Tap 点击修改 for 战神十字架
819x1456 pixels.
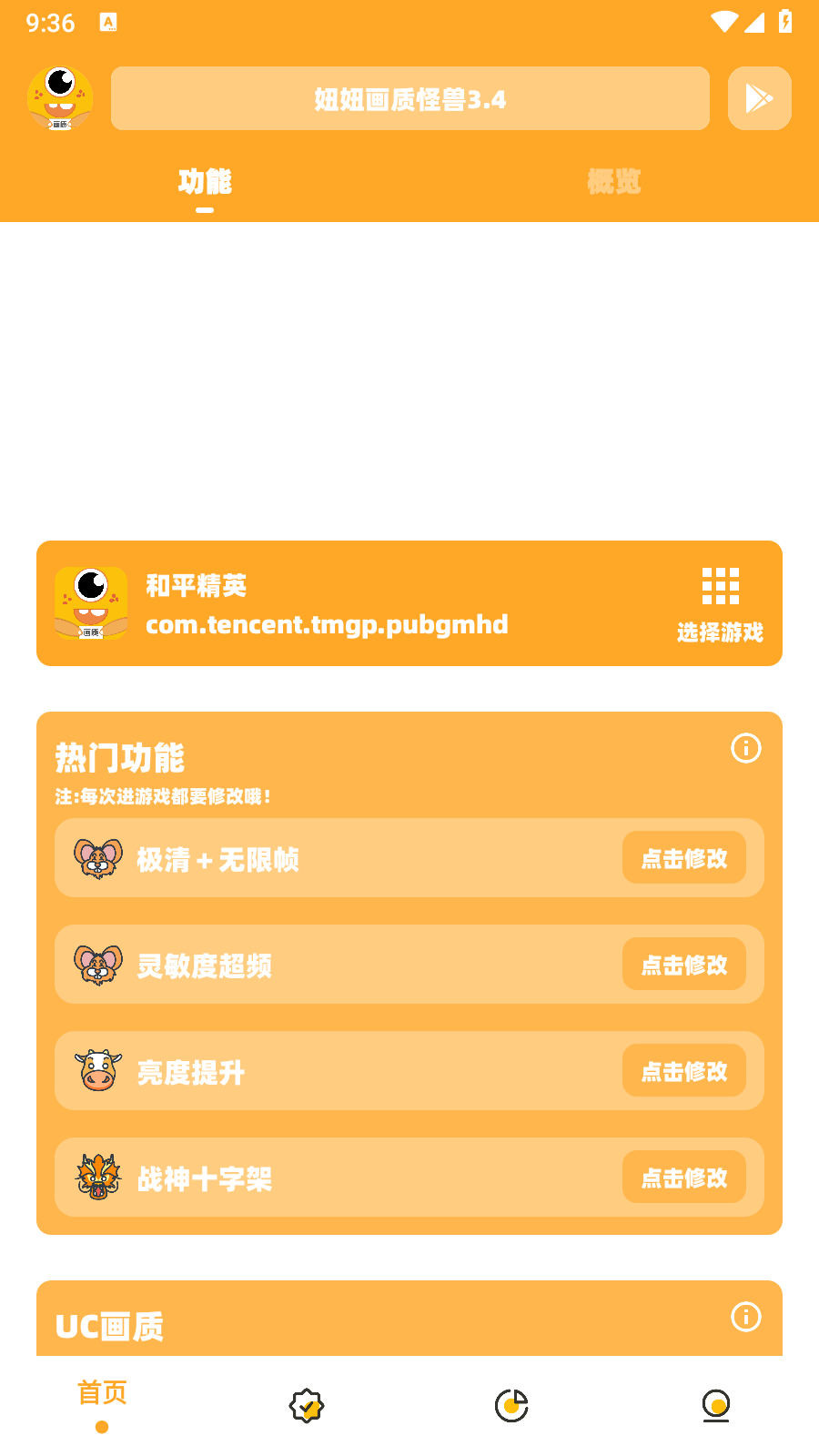(684, 1178)
